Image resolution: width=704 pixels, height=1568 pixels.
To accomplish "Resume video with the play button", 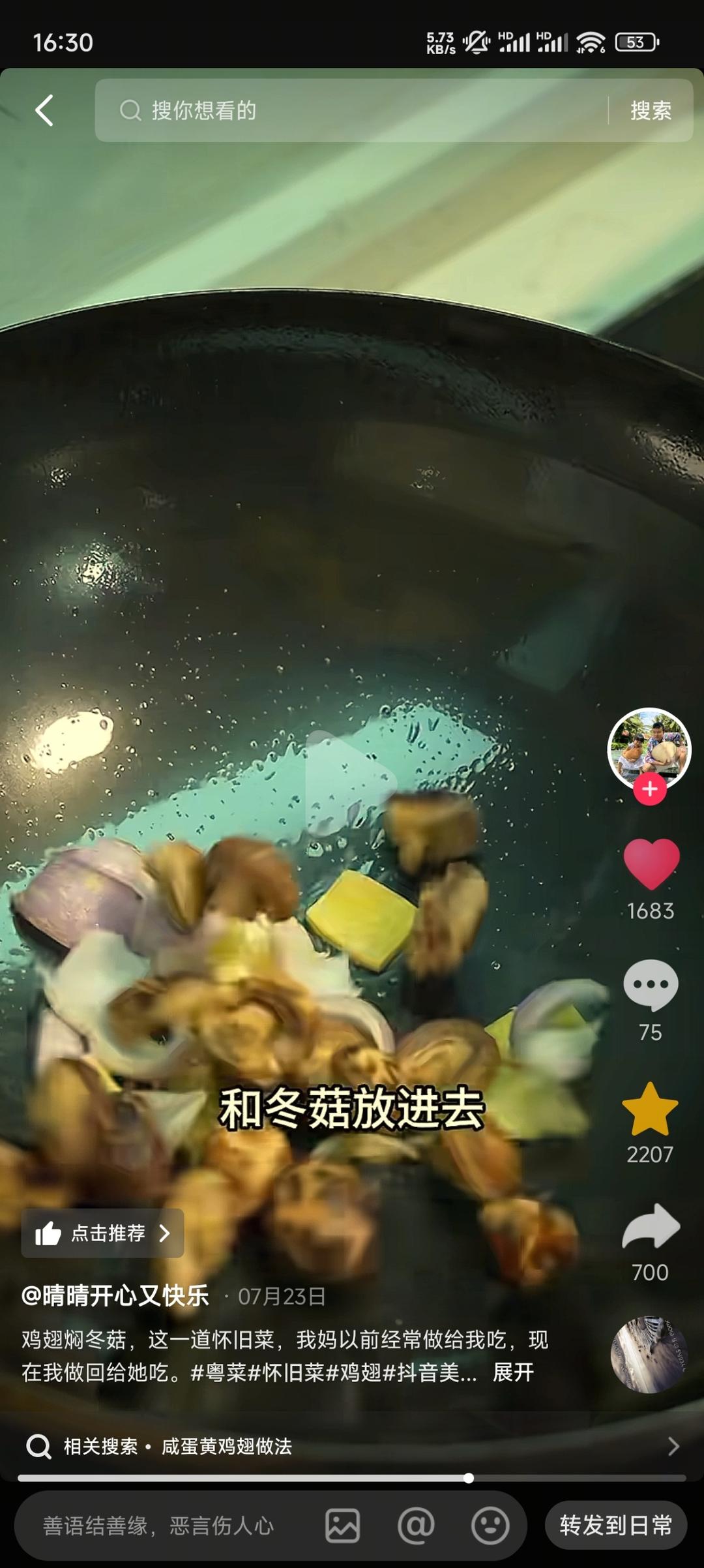I will click(x=350, y=783).
